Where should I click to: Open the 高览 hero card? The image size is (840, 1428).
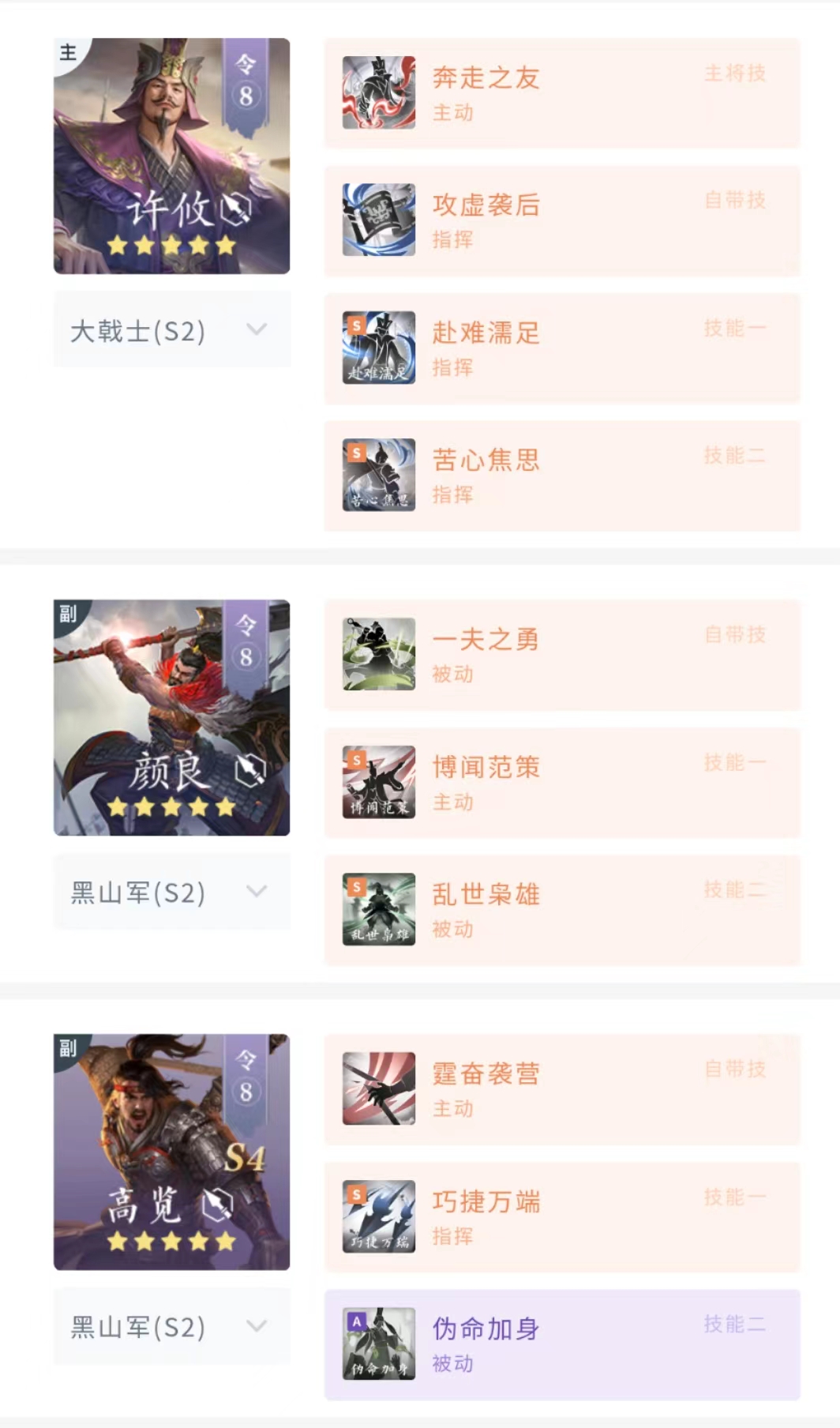pyautogui.click(x=171, y=1152)
